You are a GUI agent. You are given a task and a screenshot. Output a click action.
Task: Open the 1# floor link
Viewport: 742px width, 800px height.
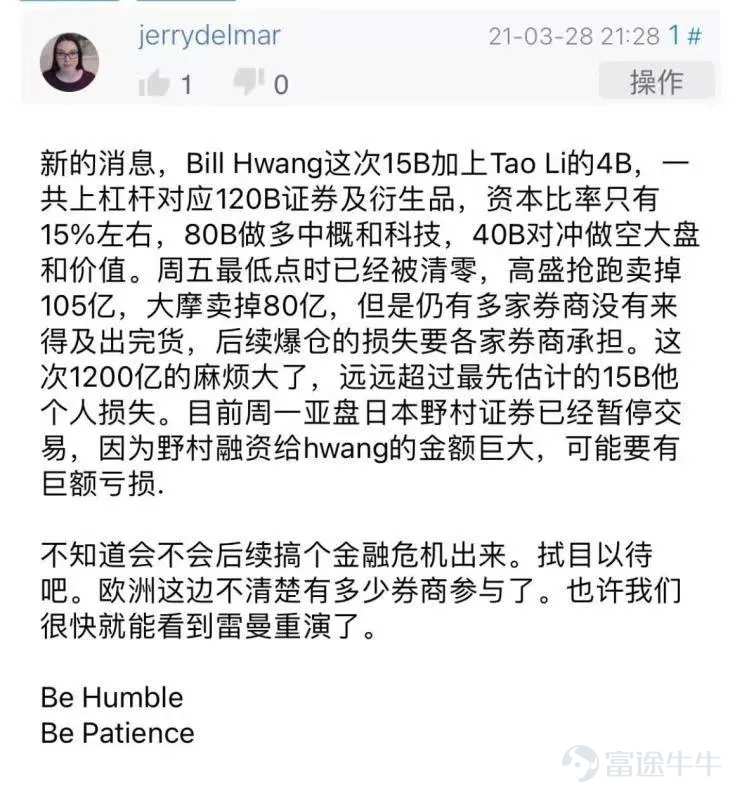685,37
